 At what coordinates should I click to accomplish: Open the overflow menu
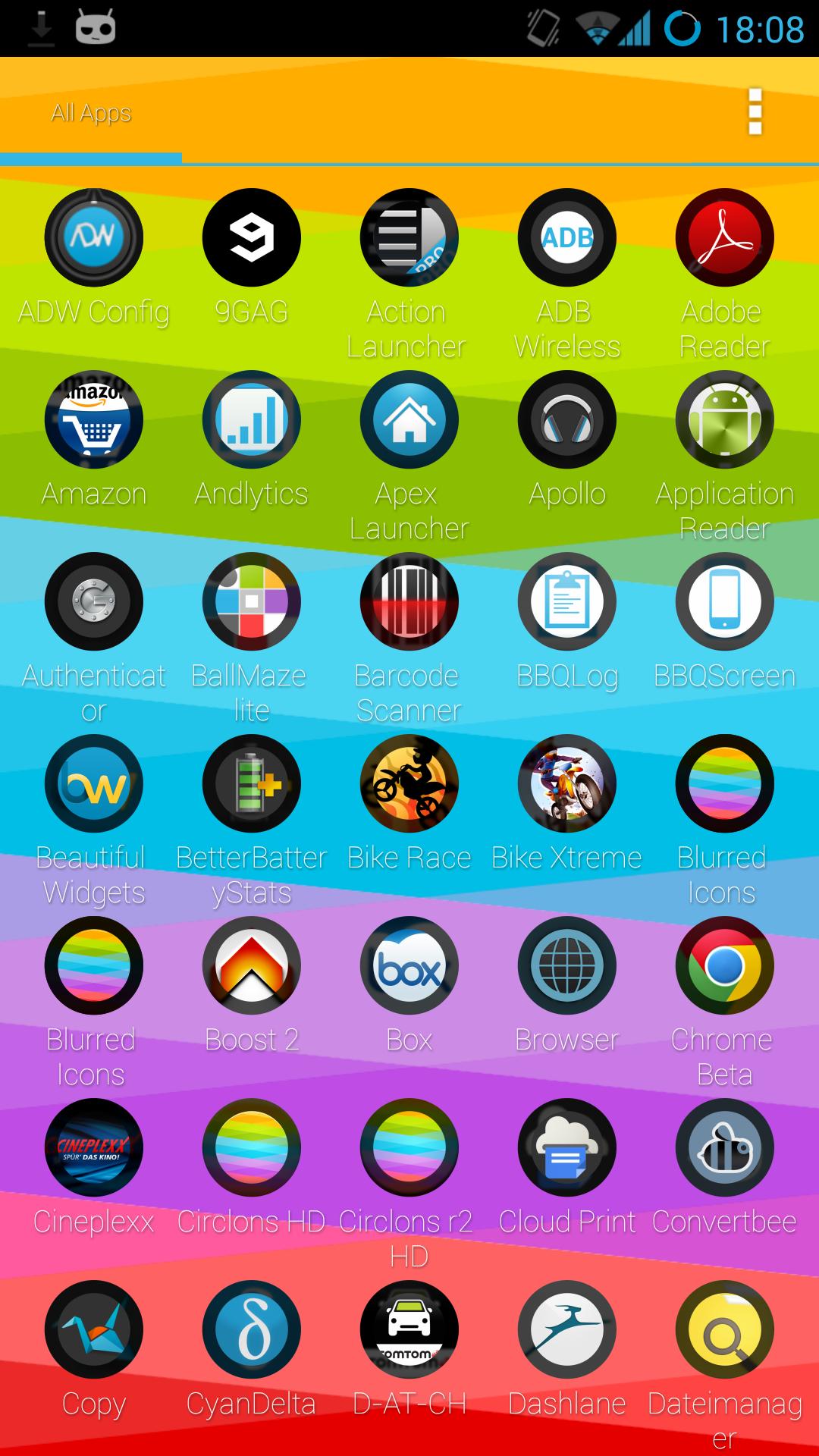click(x=755, y=112)
